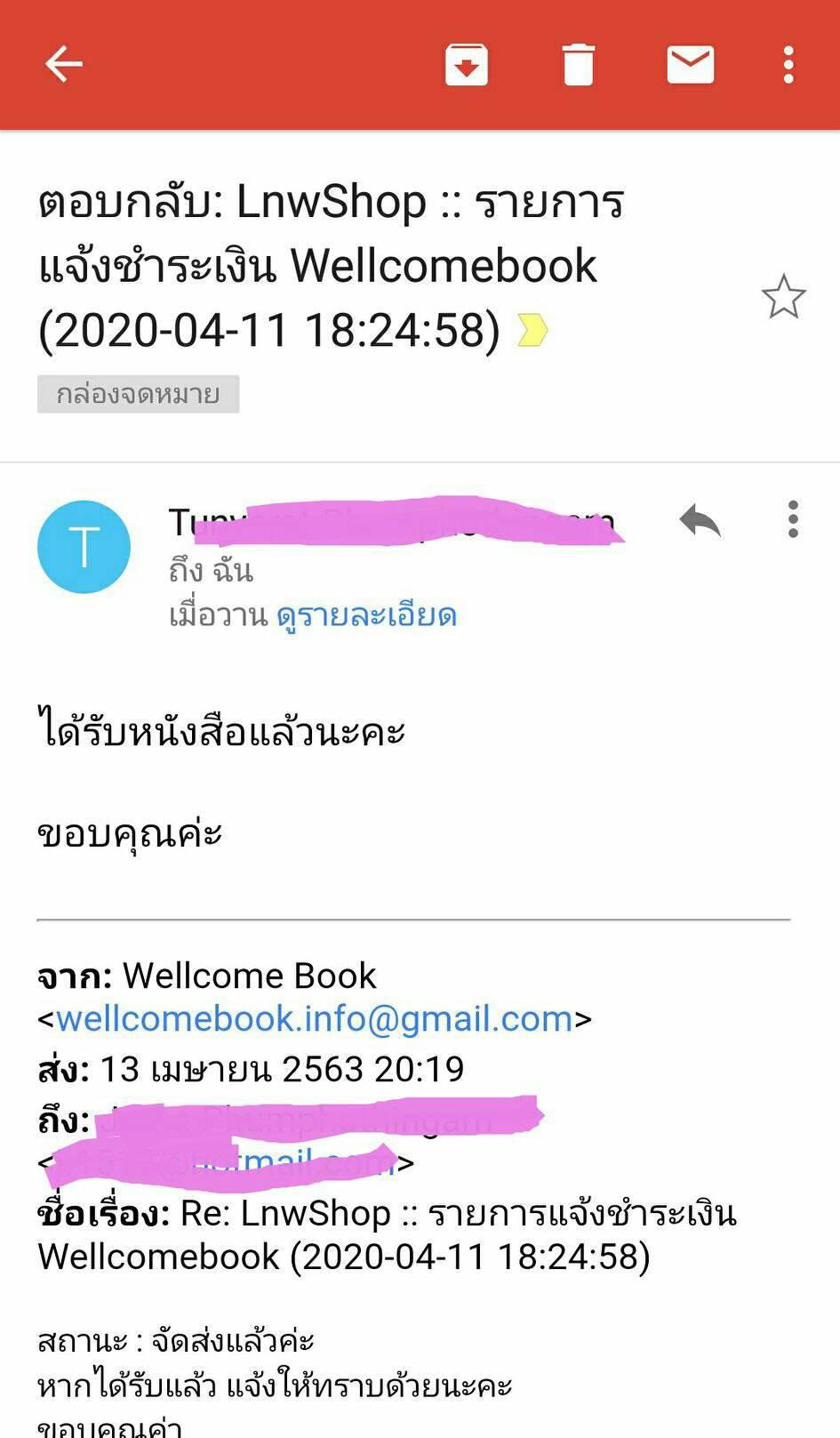
Task: Reply to the sender's message
Action: point(700,520)
